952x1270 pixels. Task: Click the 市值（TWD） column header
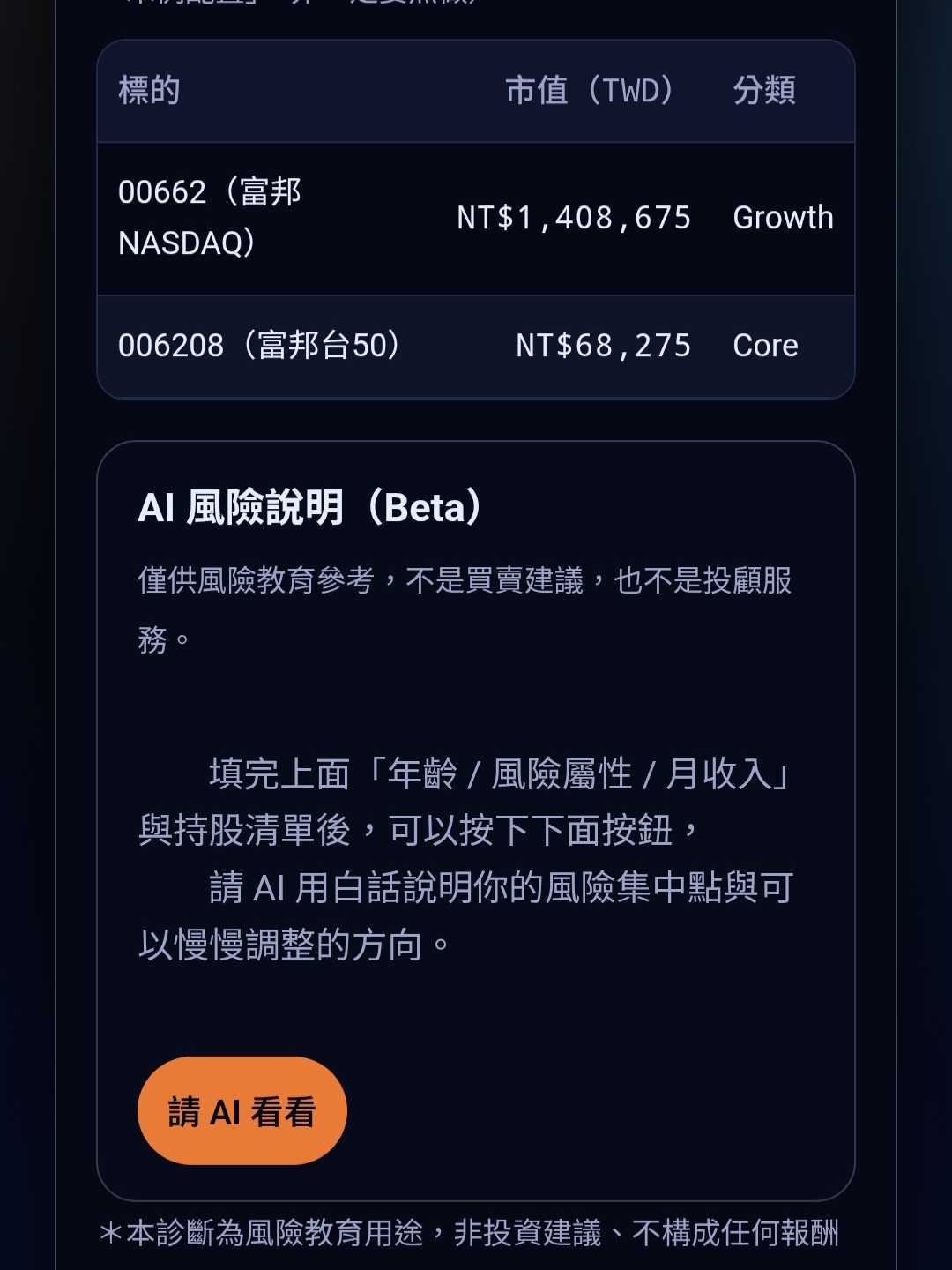tap(592, 90)
